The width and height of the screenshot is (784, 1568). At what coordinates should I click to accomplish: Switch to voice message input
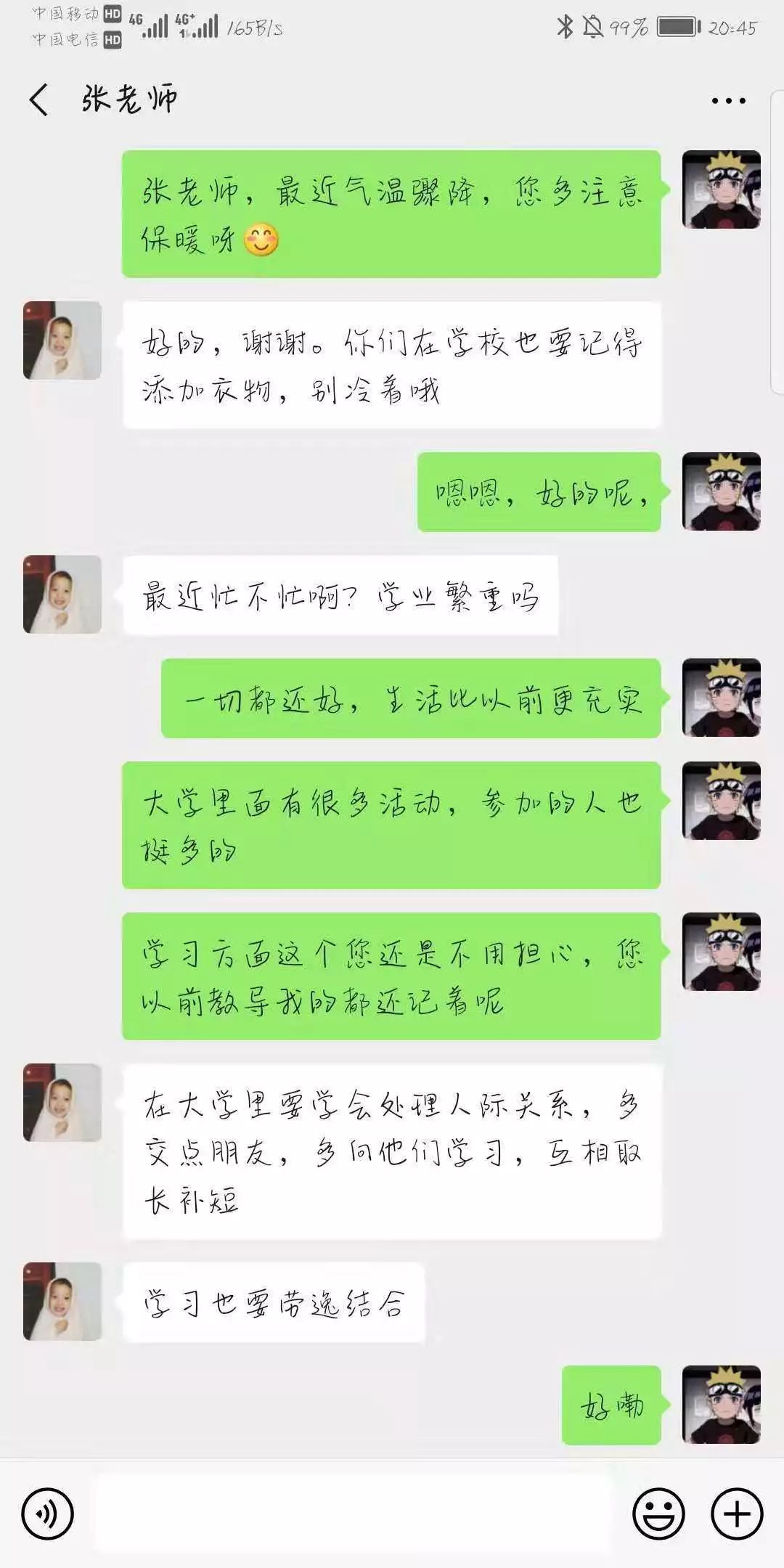[x=48, y=1514]
